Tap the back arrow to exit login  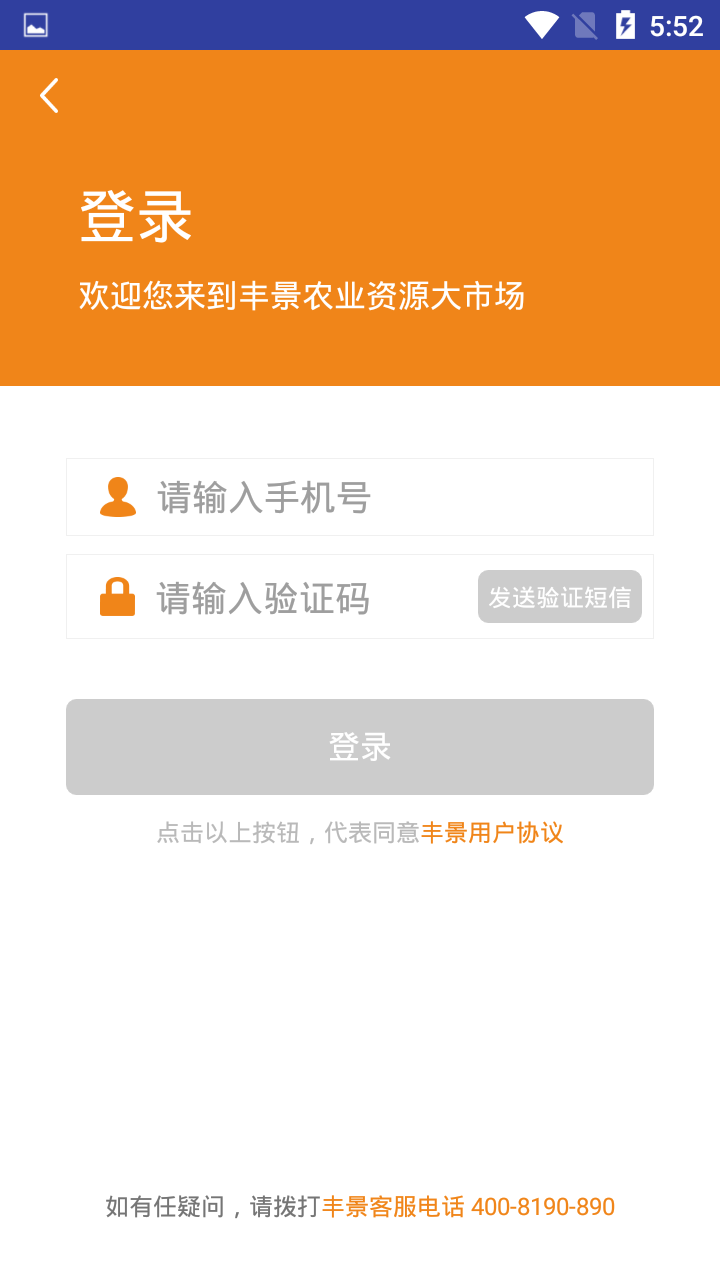[47, 95]
